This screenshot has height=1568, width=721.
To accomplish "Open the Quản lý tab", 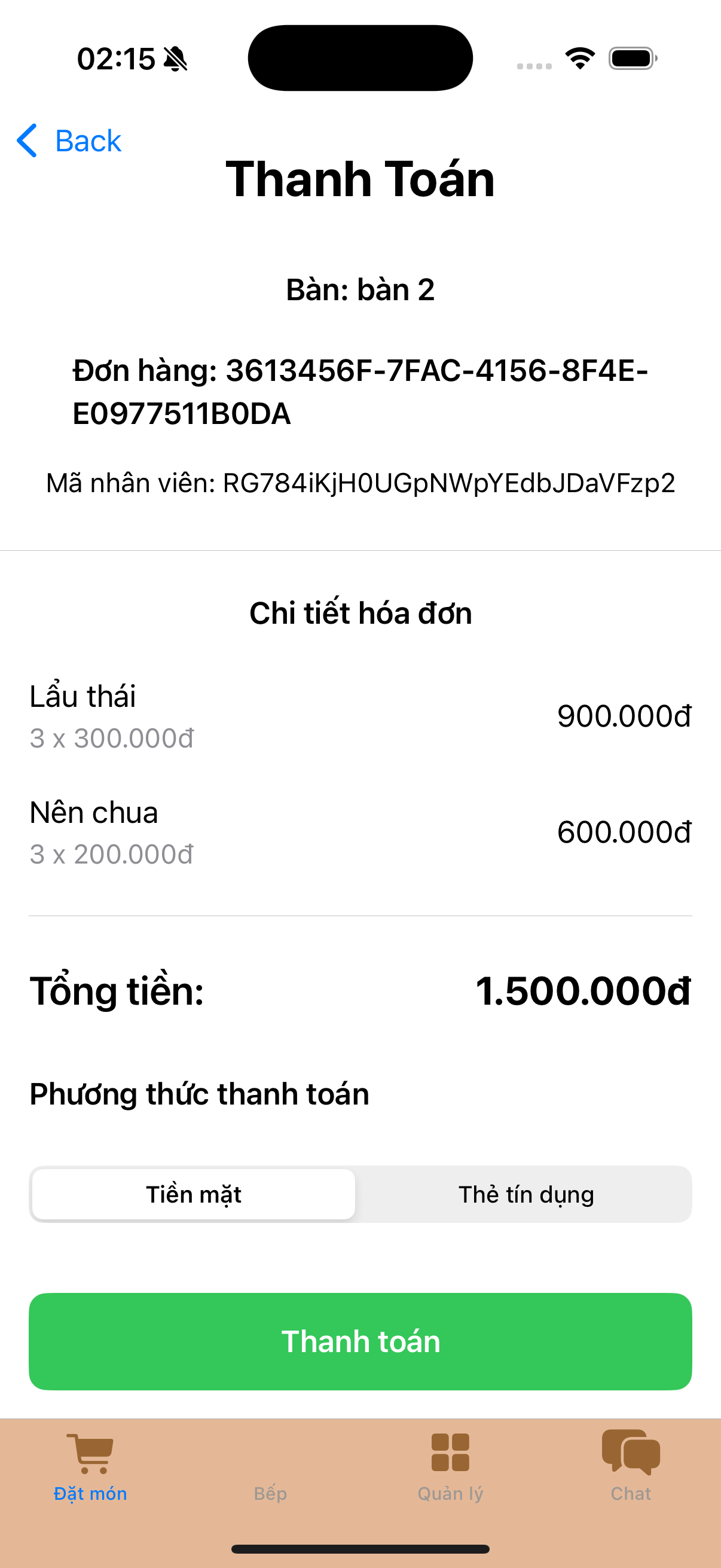I will [x=450, y=1468].
